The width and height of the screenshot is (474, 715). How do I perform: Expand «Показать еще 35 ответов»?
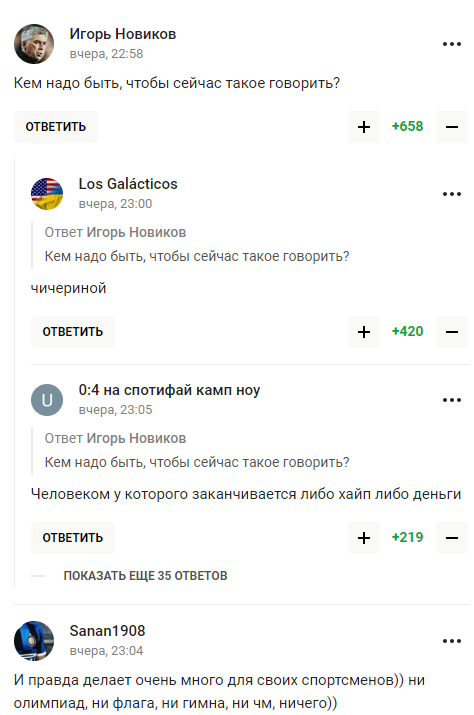pyautogui.click(x=145, y=576)
